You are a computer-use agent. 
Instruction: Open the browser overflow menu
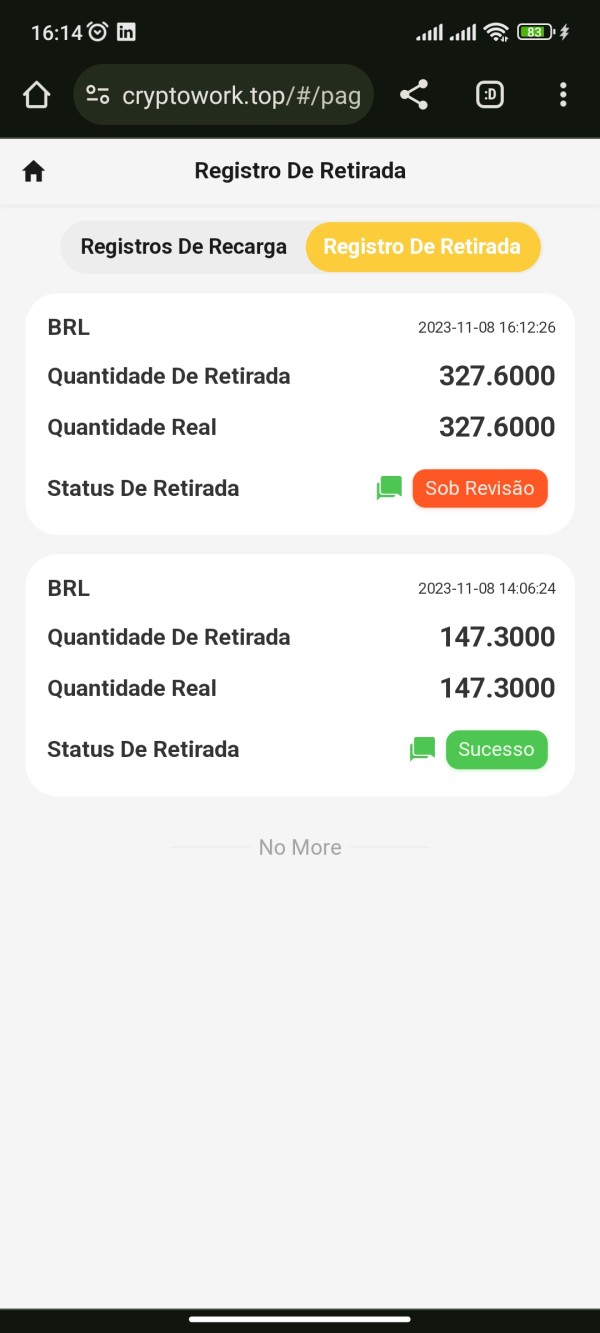pyautogui.click(x=563, y=95)
